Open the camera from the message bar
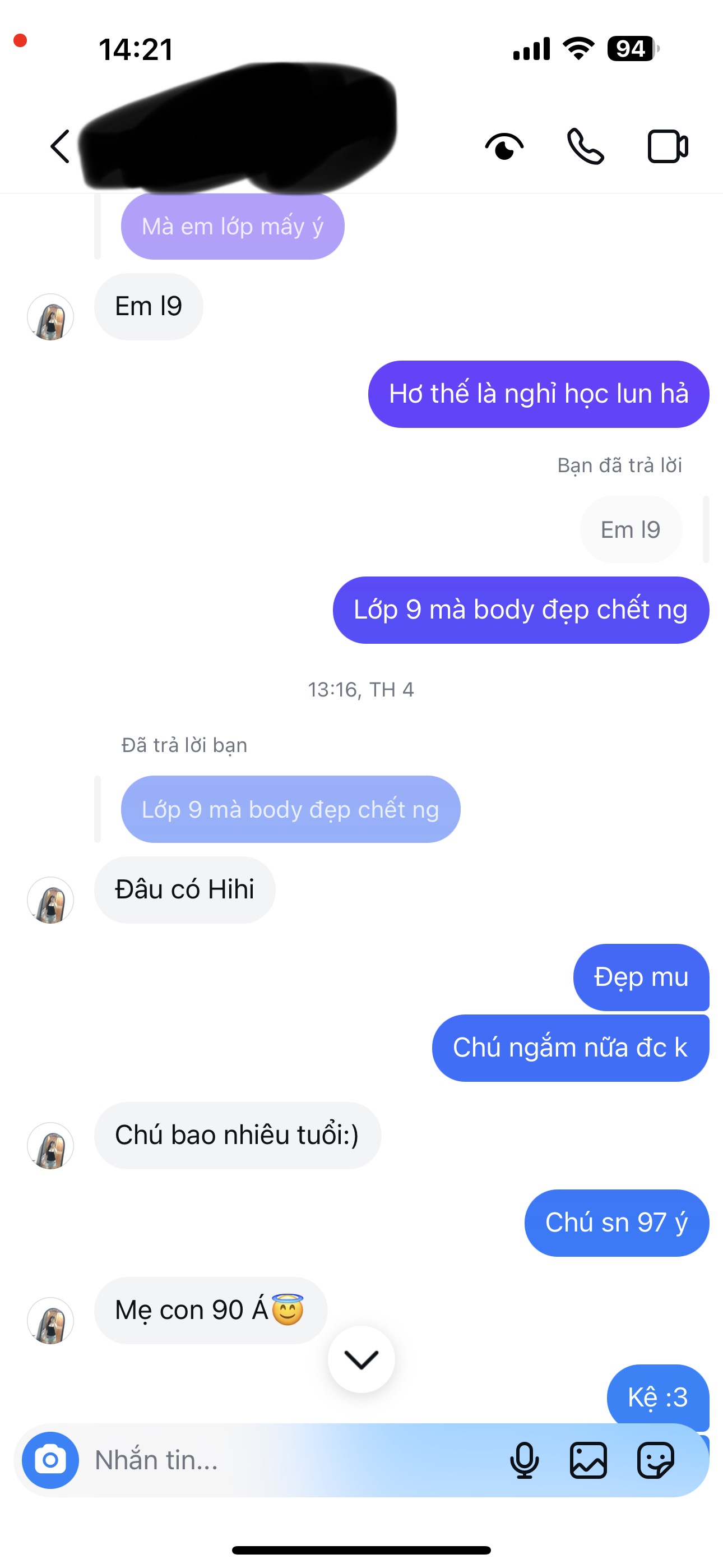This screenshot has width=723, height=1568. tap(50, 1460)
